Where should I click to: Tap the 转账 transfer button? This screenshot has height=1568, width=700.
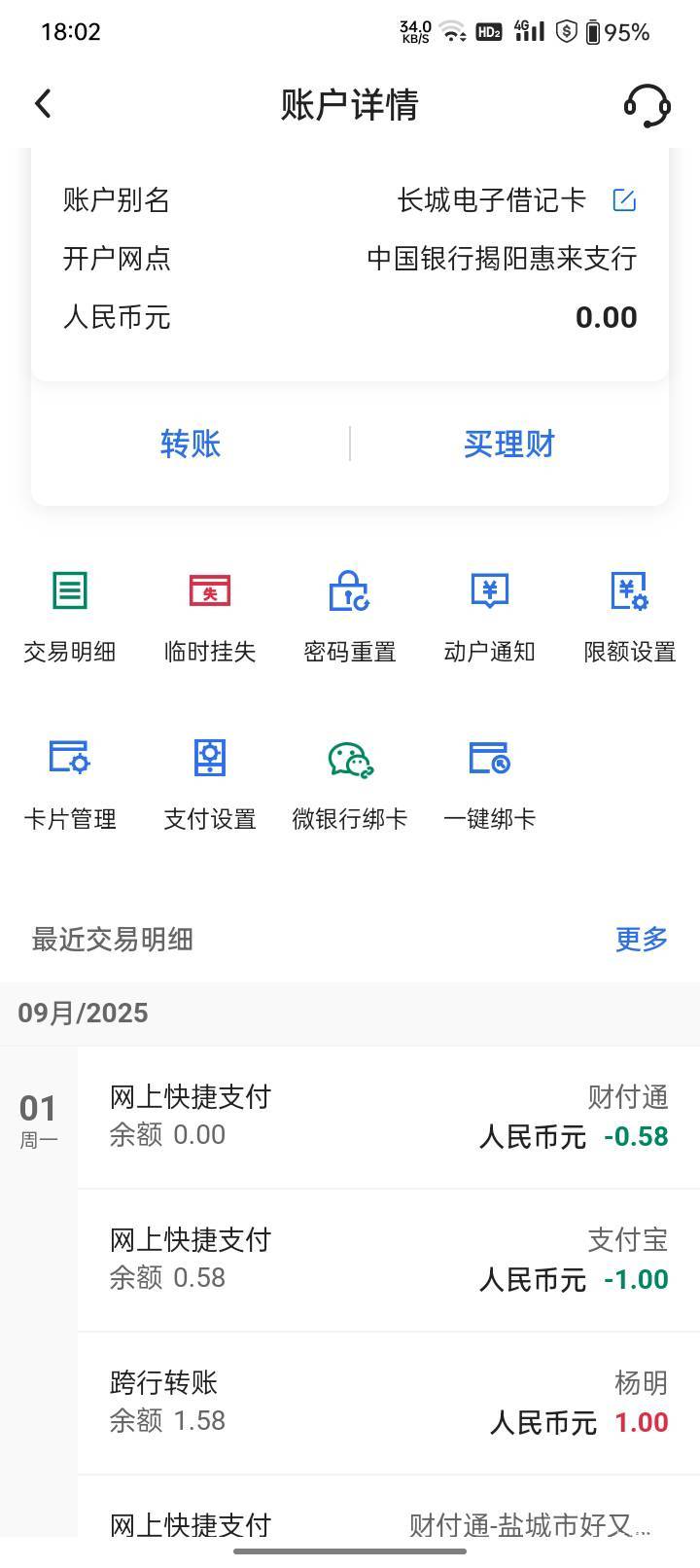click(191, 444)
